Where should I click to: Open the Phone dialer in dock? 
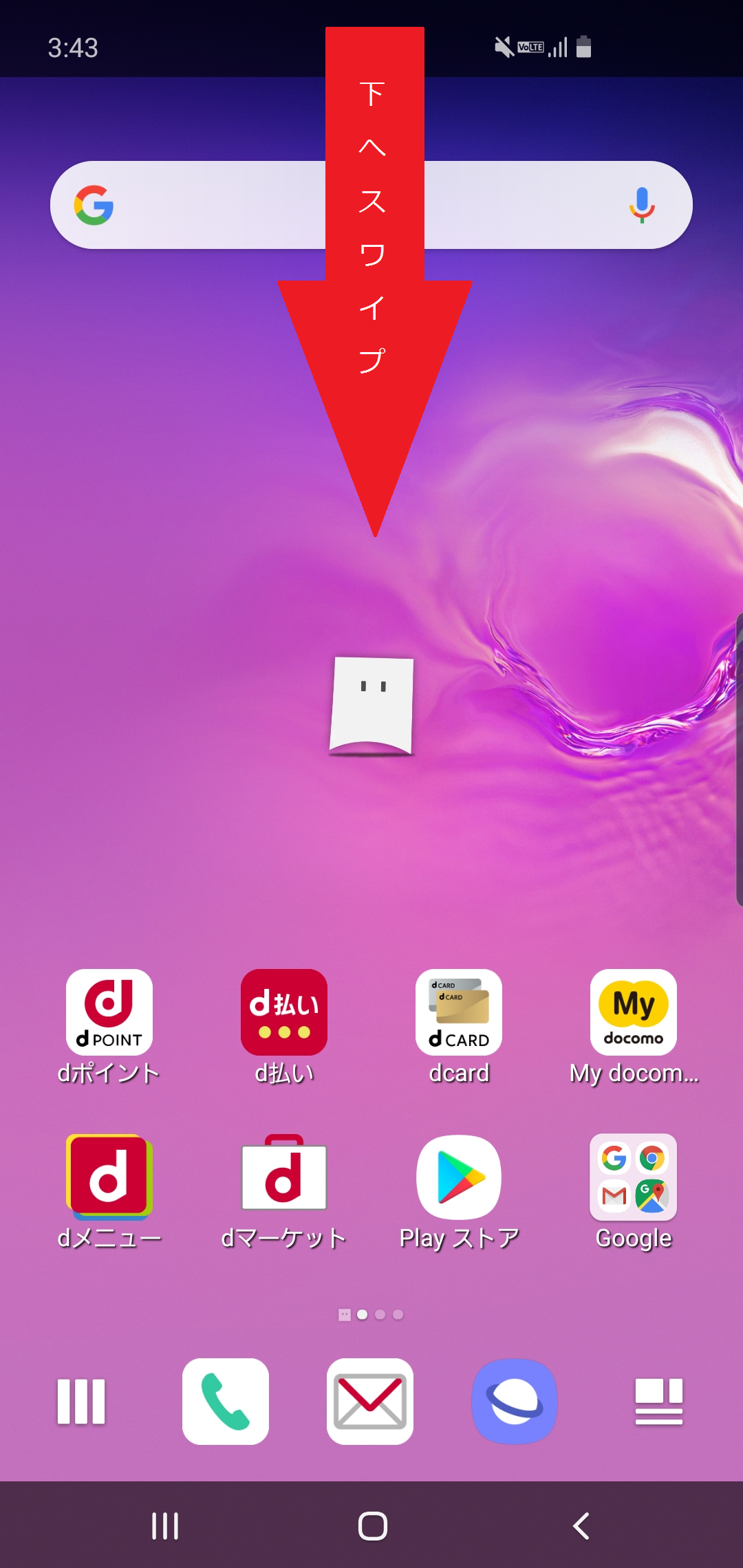pyautogui.click(x=226, y=1402)
